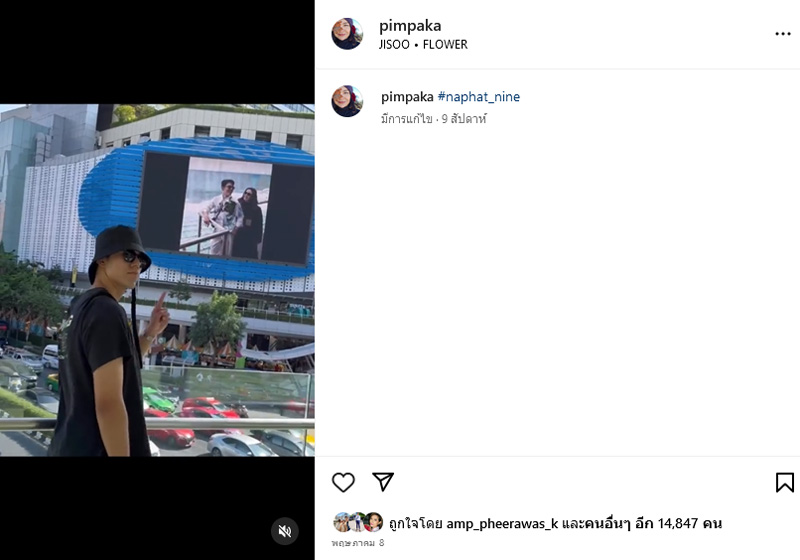The image size is (800, 560).
Task: Play or pause the video
Action: pyautogui.click(x=157, y=280)
